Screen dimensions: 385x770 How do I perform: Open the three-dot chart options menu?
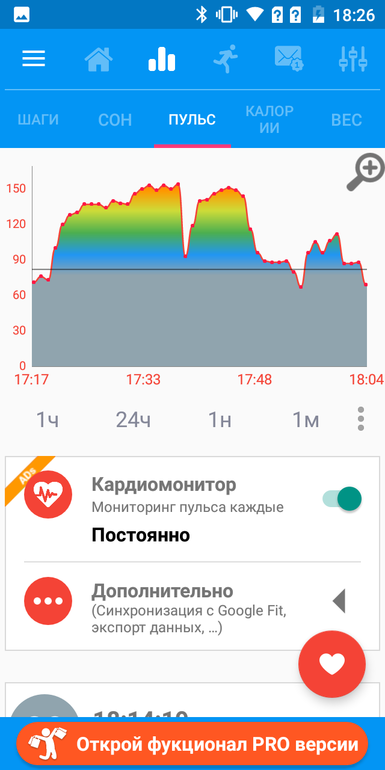pyautogui.click(x=361, y=419)
